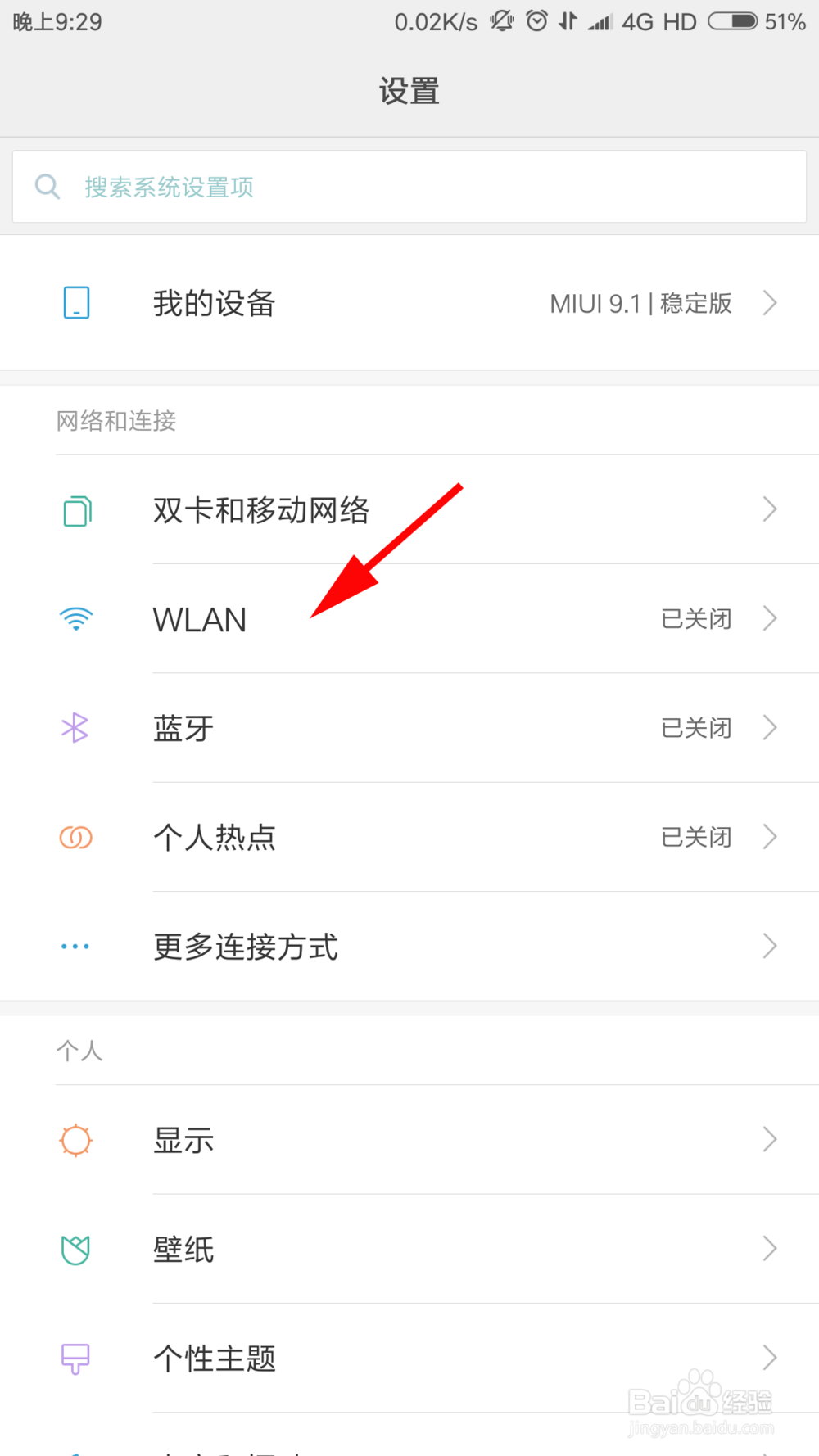Click the Bluetooth icon beside 蓝牙
The height and width of the screenshot is (1456, 819).
(75, 727)
